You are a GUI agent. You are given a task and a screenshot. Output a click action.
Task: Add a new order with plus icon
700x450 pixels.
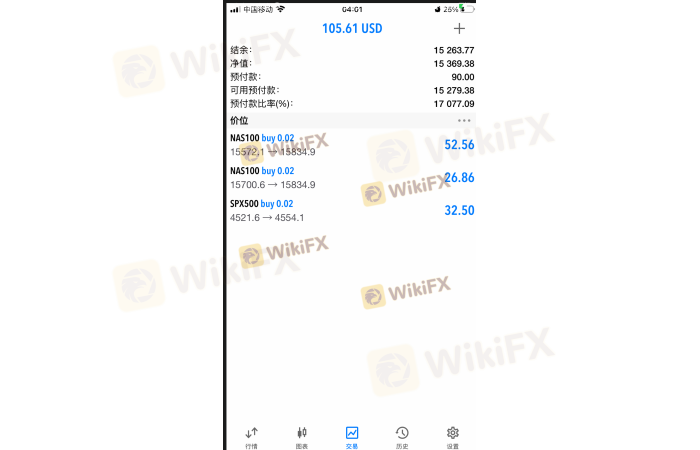(459, 28)
